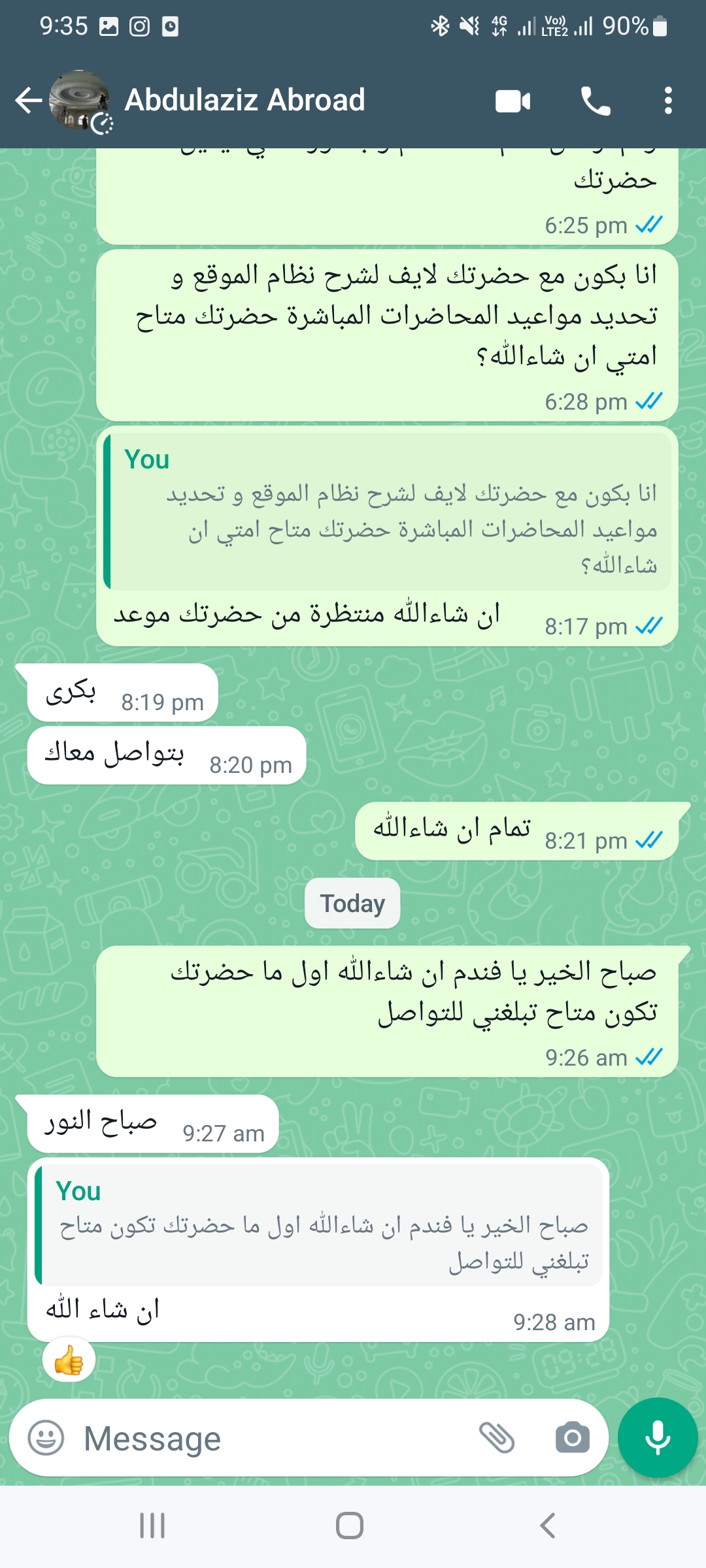The width and height of the screenshot is (706, 1568).
Task: Start a video call with Abdulaziz Abroad
Action: pyautogui.click(x=513, y=101)
